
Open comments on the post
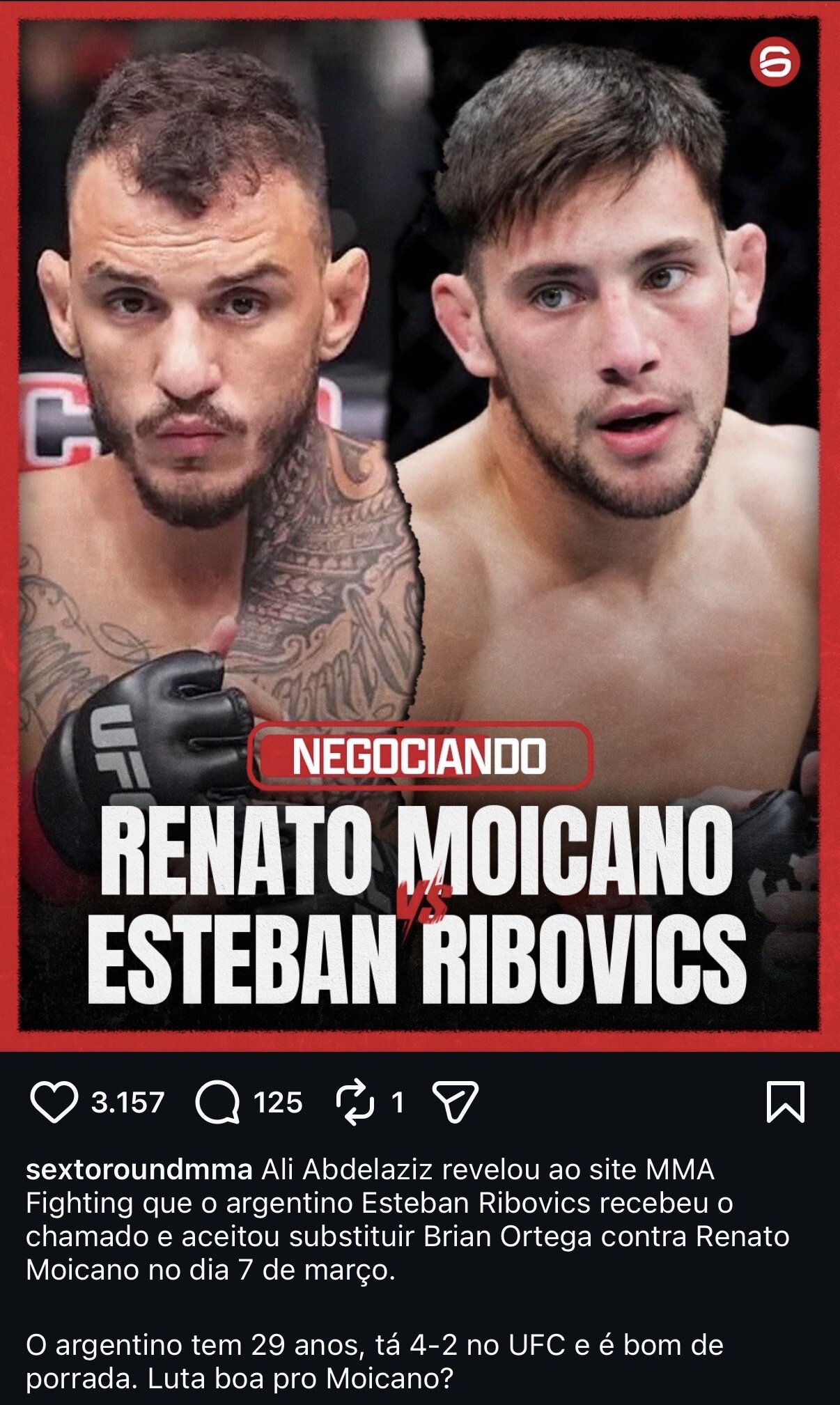point(217,1102)
